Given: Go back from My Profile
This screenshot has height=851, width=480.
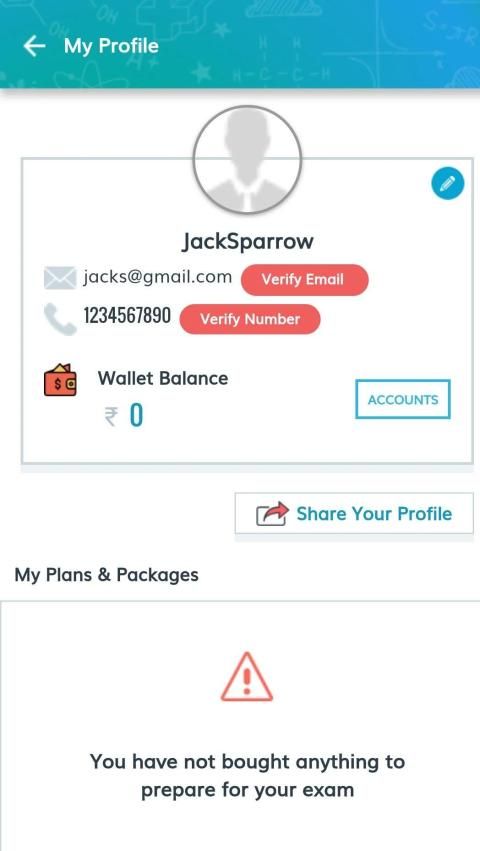Looking at the screenshot, I should 34,46.
